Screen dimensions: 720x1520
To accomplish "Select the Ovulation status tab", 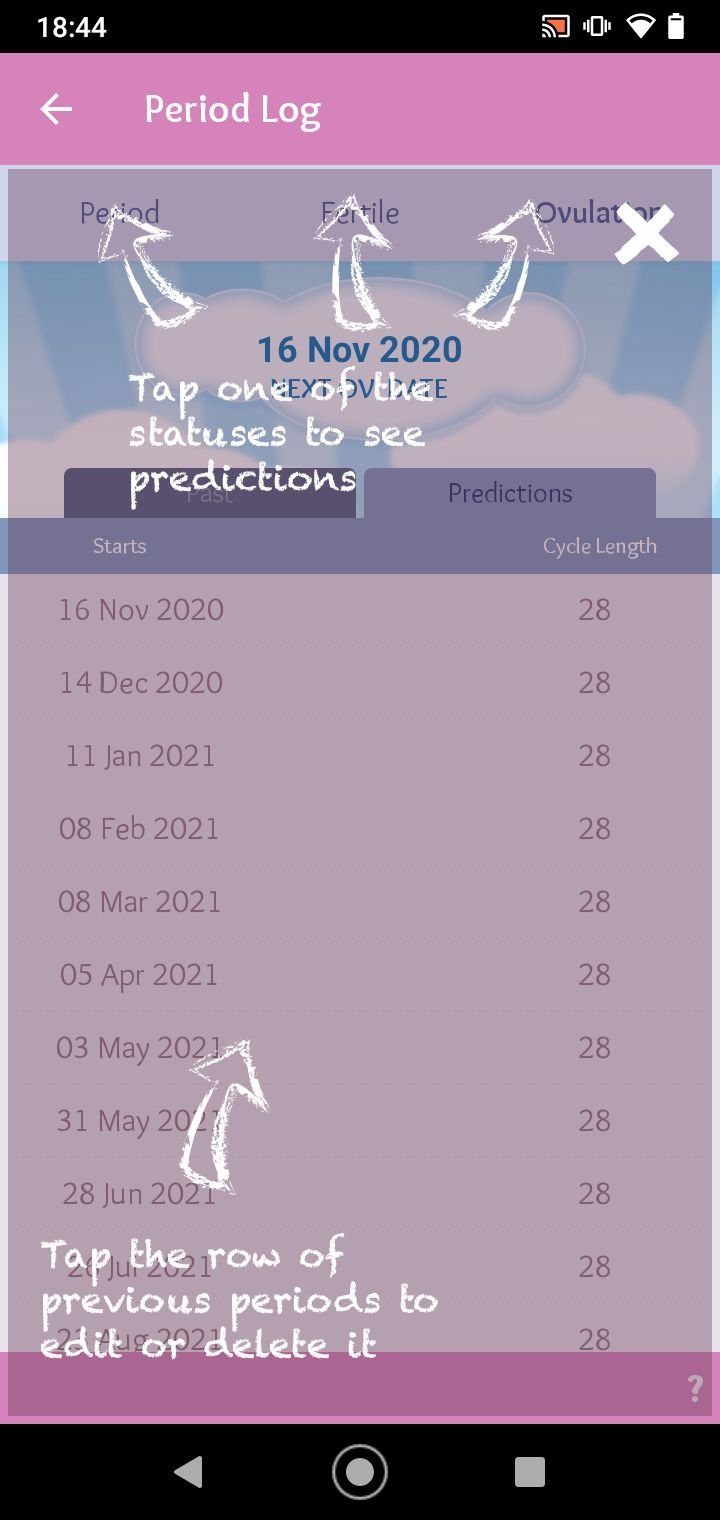I will point(598,213).
